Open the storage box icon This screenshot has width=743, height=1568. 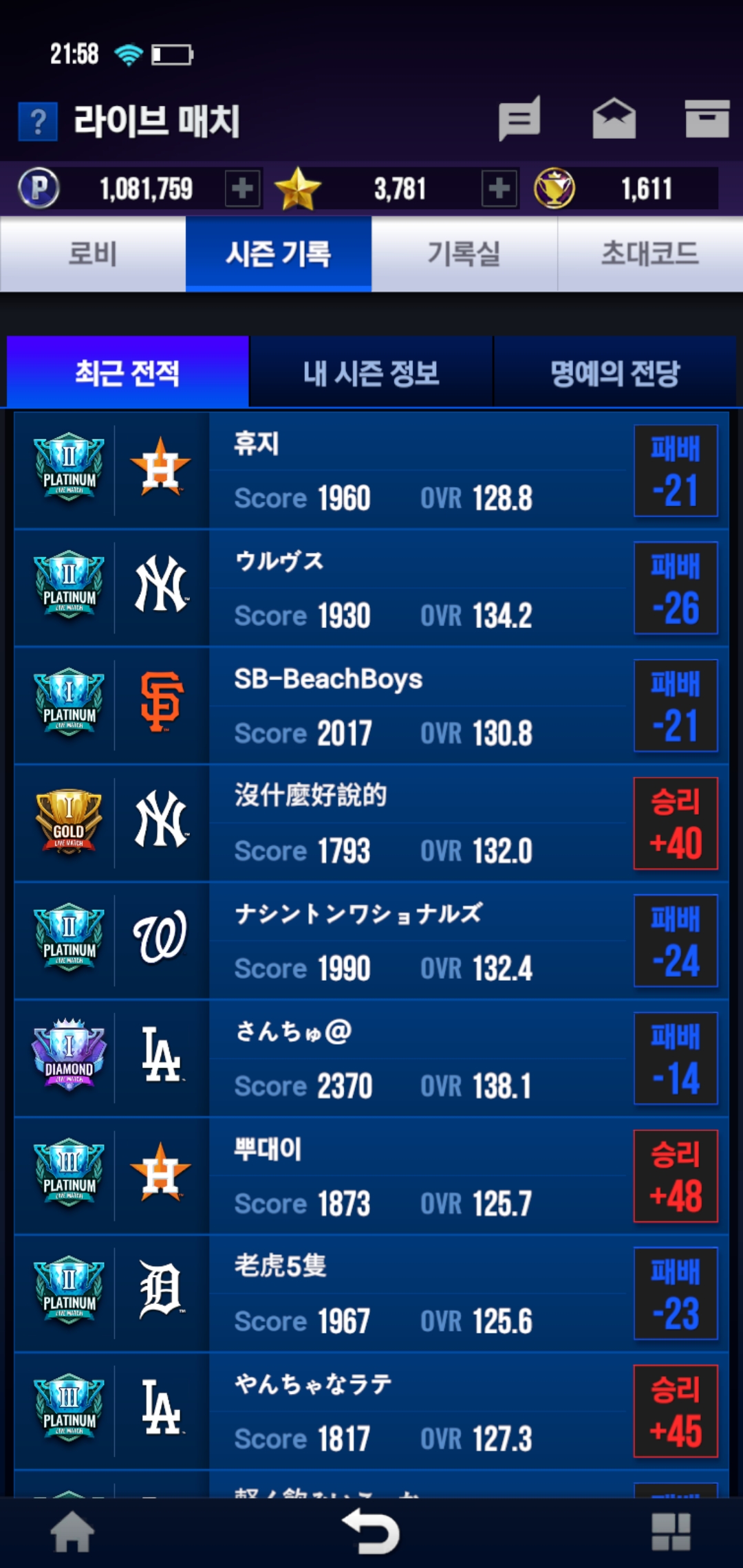[x=707, y=119]
